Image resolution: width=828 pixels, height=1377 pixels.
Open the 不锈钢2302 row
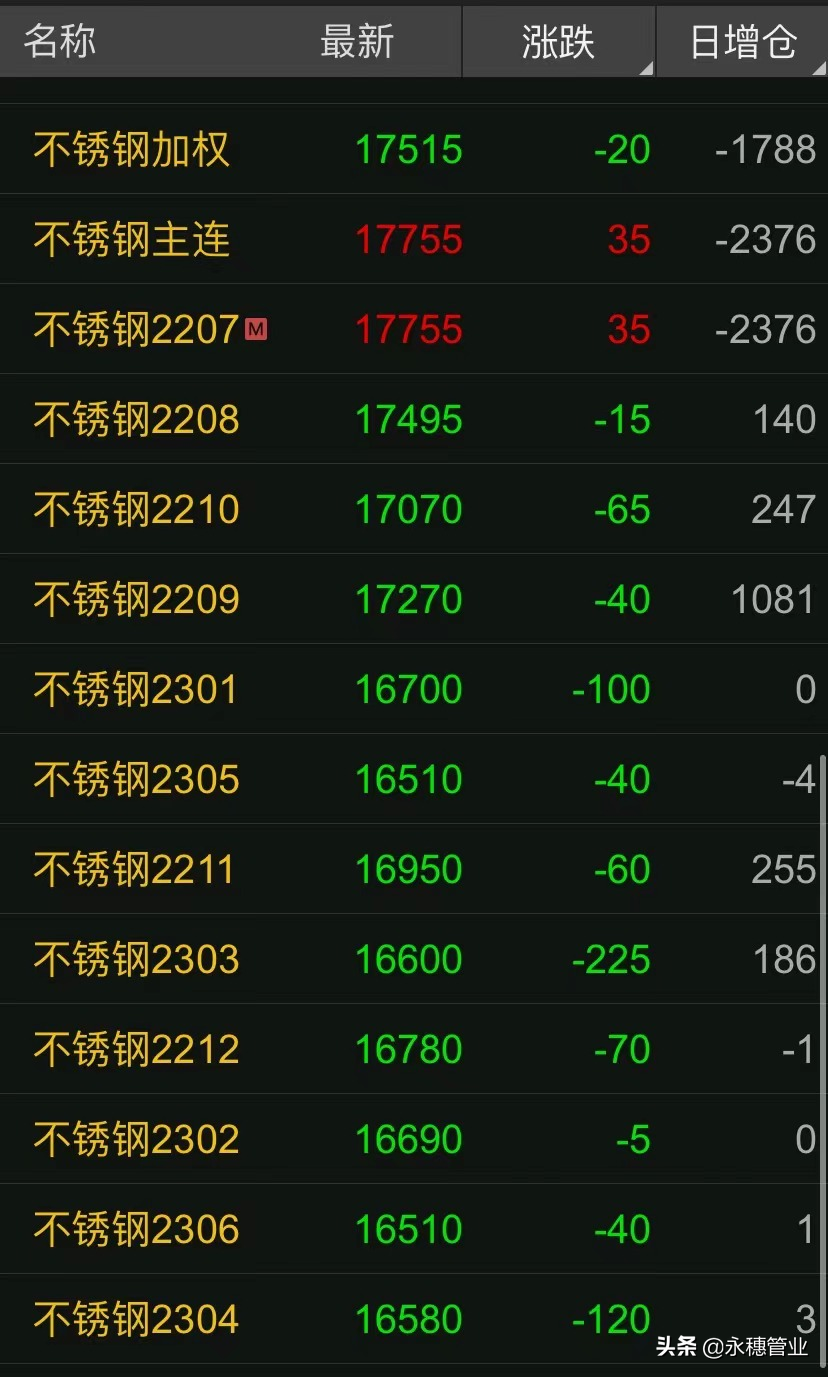414,1139
